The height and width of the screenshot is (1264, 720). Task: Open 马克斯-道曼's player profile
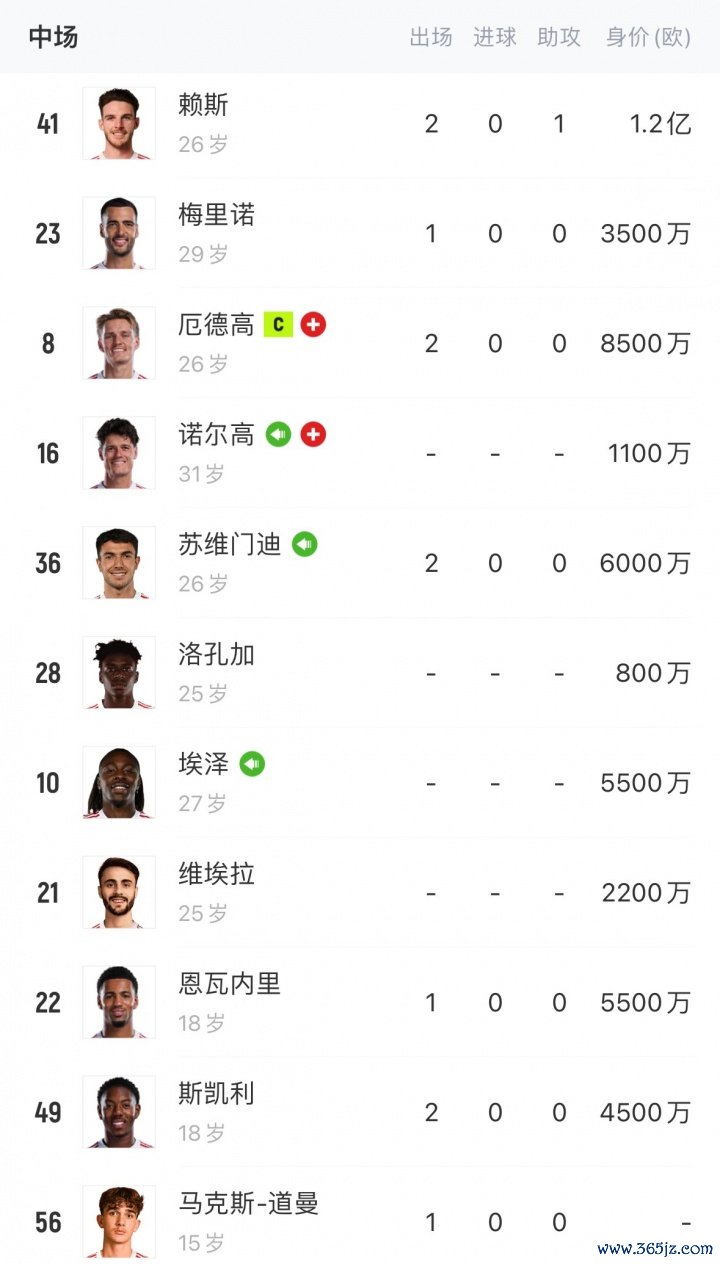(248, 1204)
